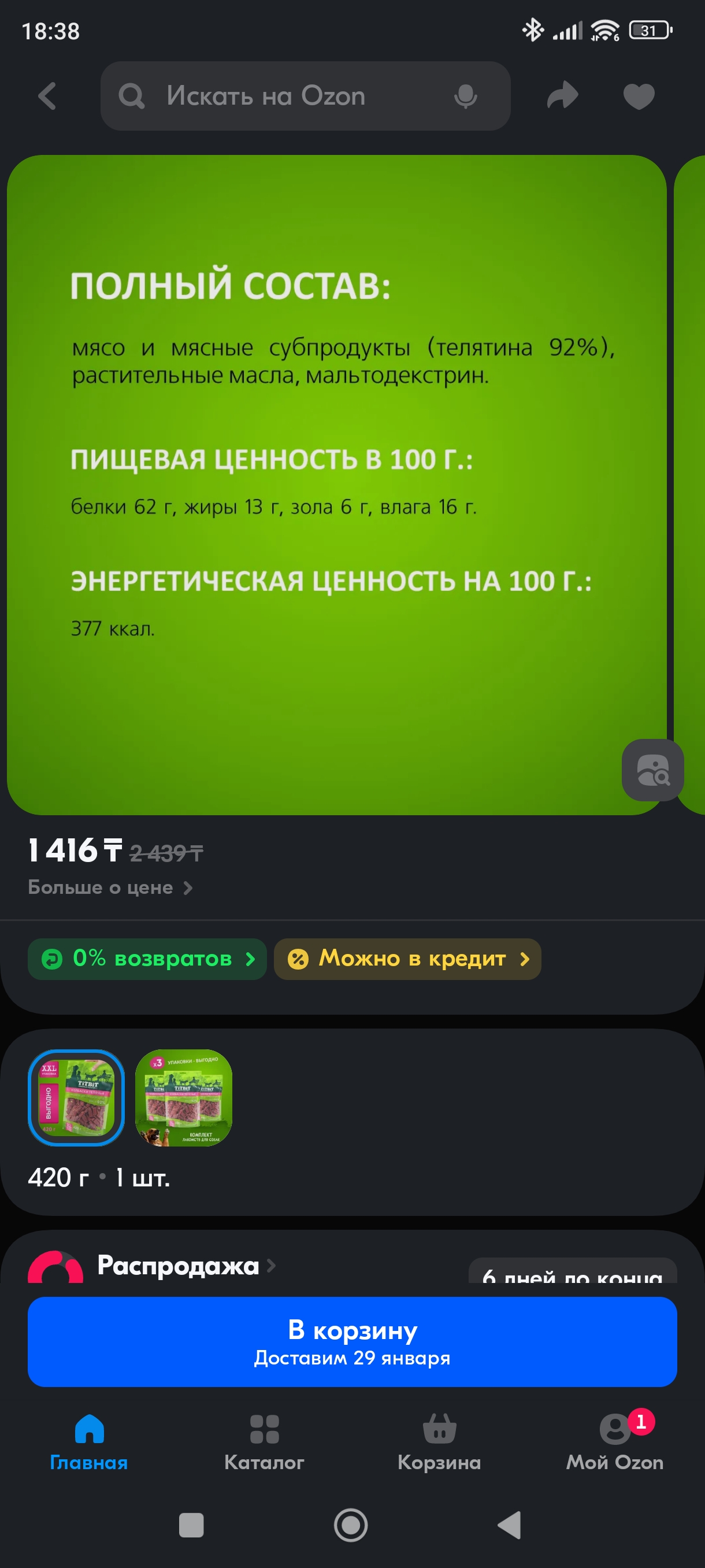Open the product composition image

(x=336, y=485)
